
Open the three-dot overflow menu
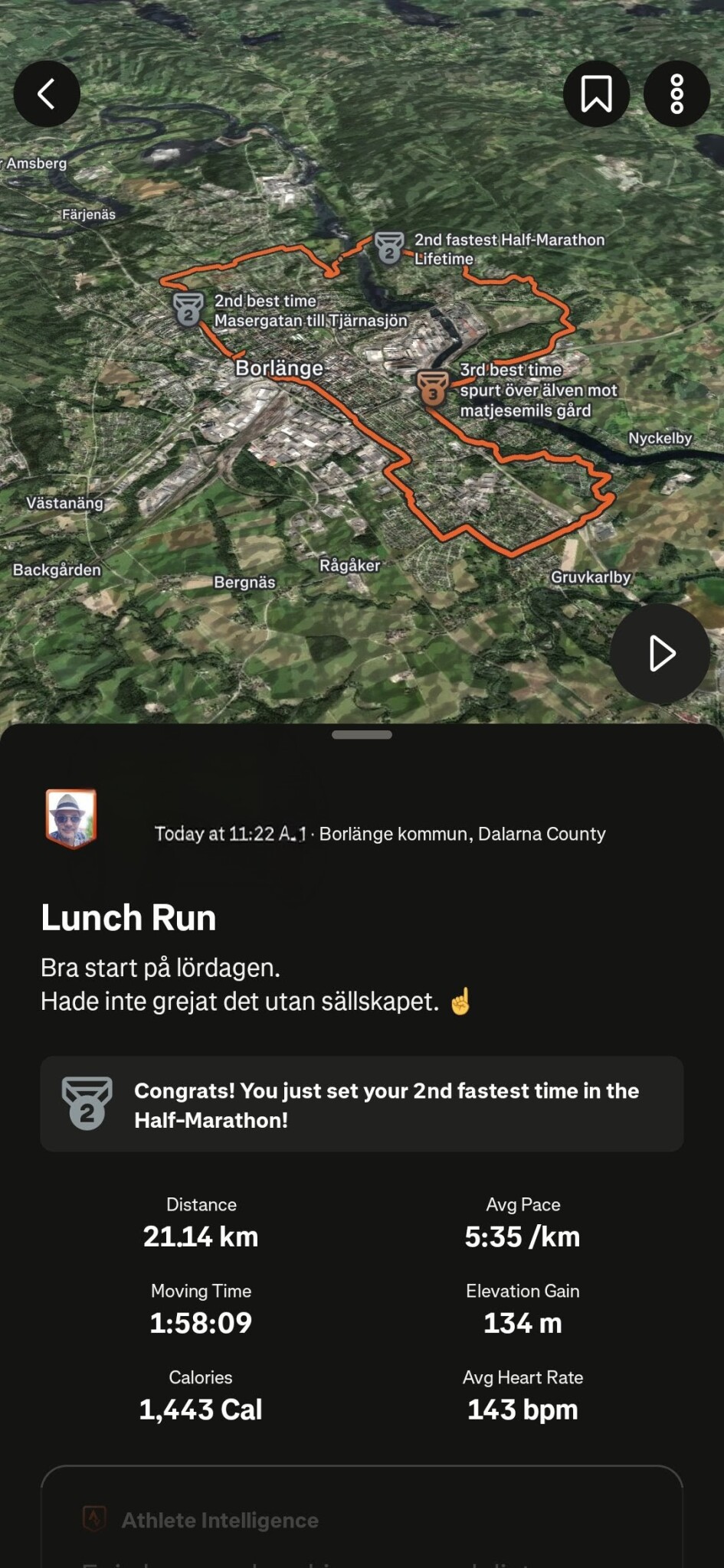pos(676,94)
